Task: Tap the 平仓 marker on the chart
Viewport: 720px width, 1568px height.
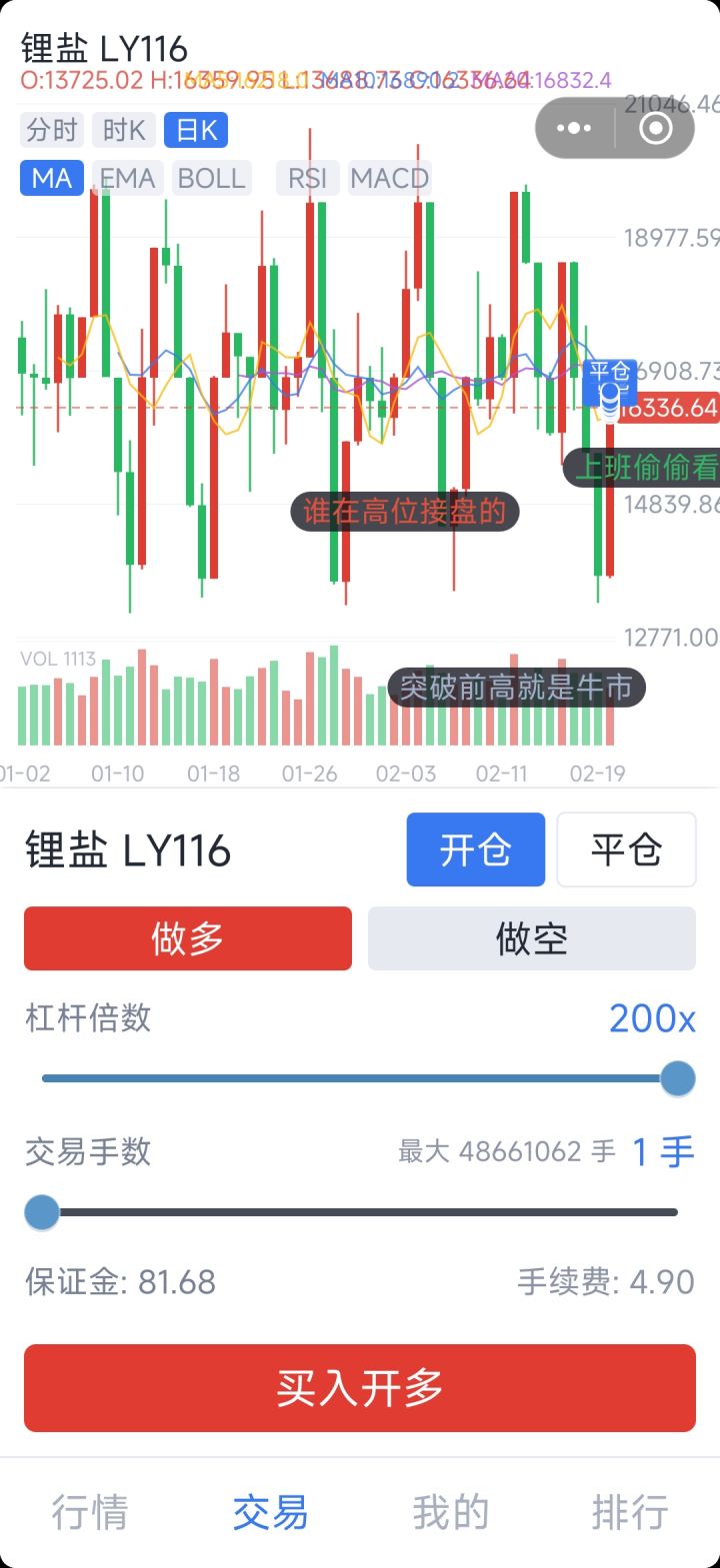Action: click(x=609, y=383)
